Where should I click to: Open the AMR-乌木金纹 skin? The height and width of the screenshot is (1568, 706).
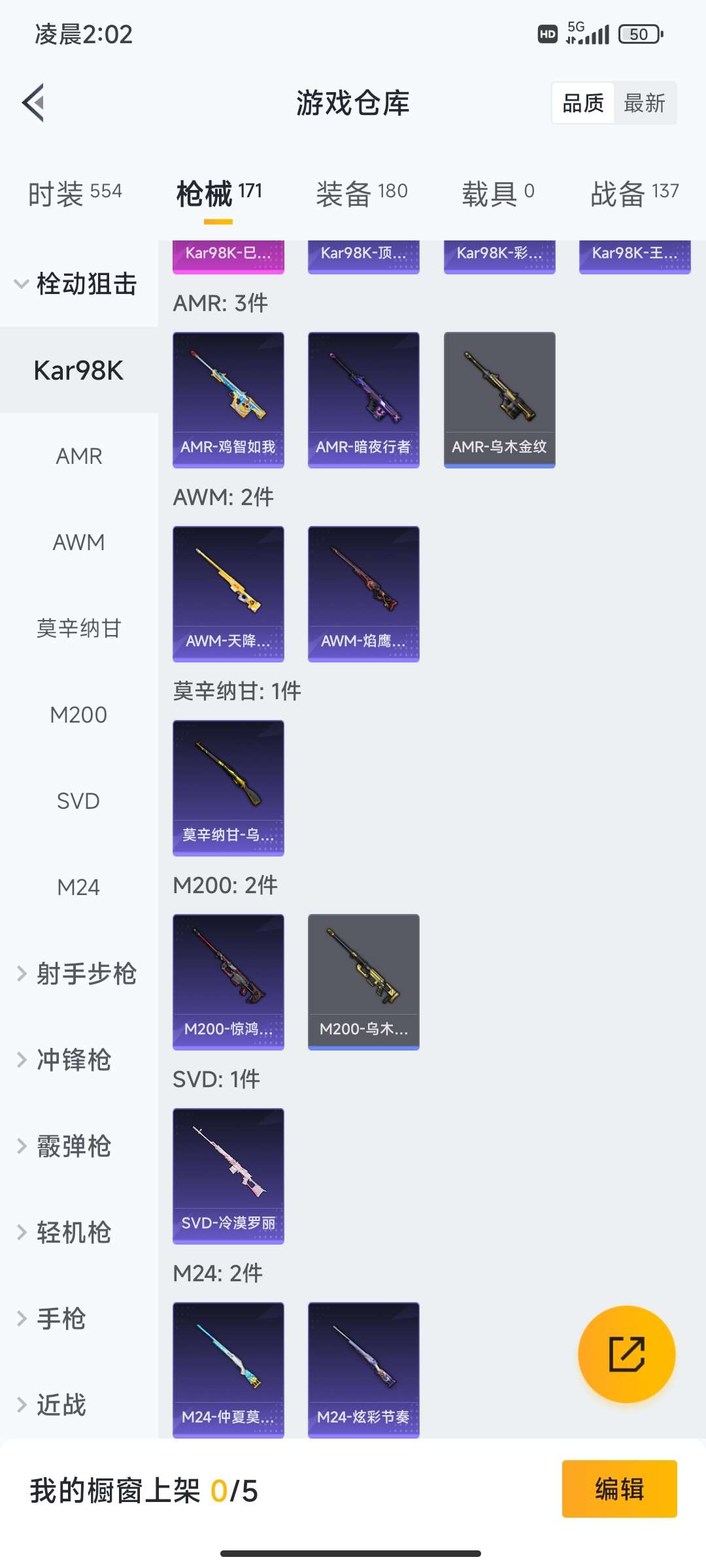click(x=499, y=399)
